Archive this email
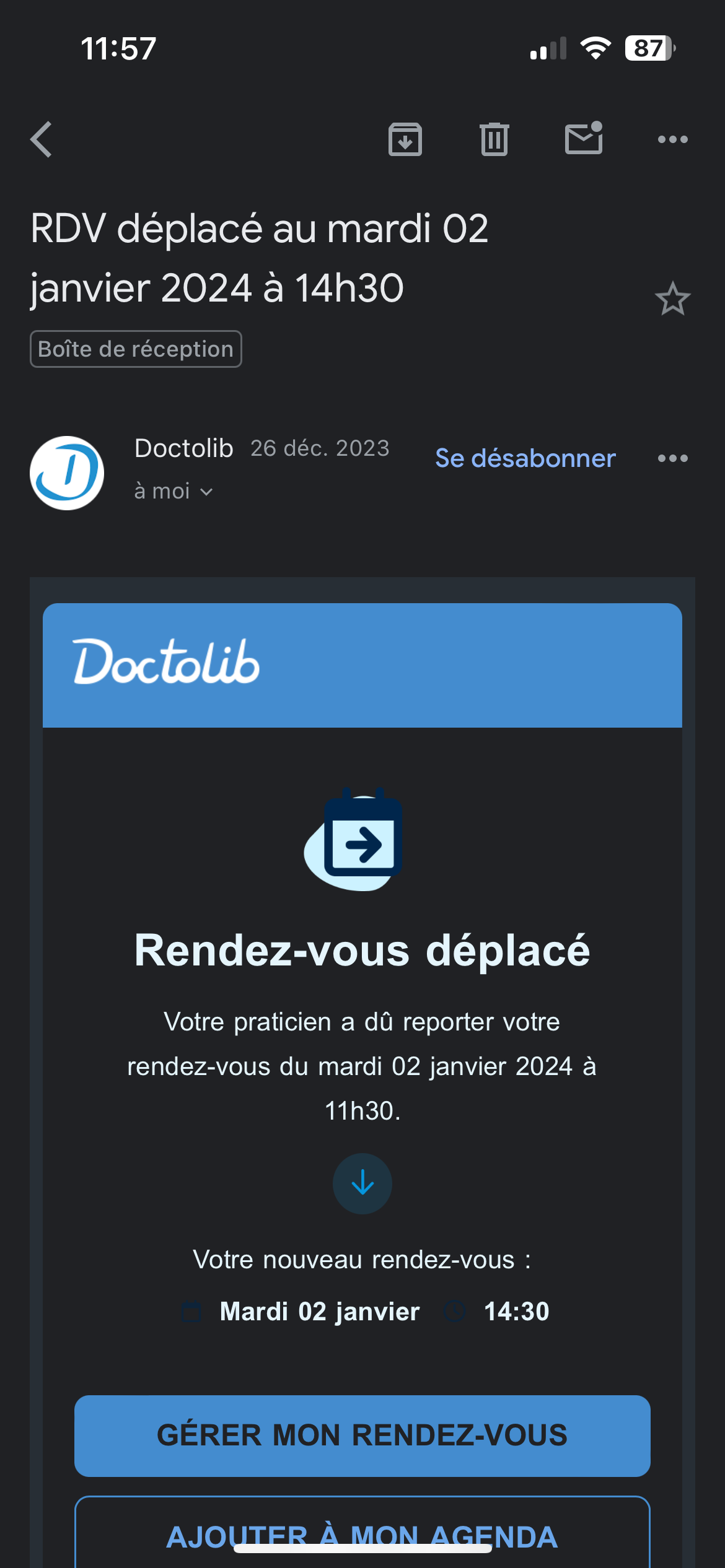The image size is (725, 1568). [x=405, y=139]
